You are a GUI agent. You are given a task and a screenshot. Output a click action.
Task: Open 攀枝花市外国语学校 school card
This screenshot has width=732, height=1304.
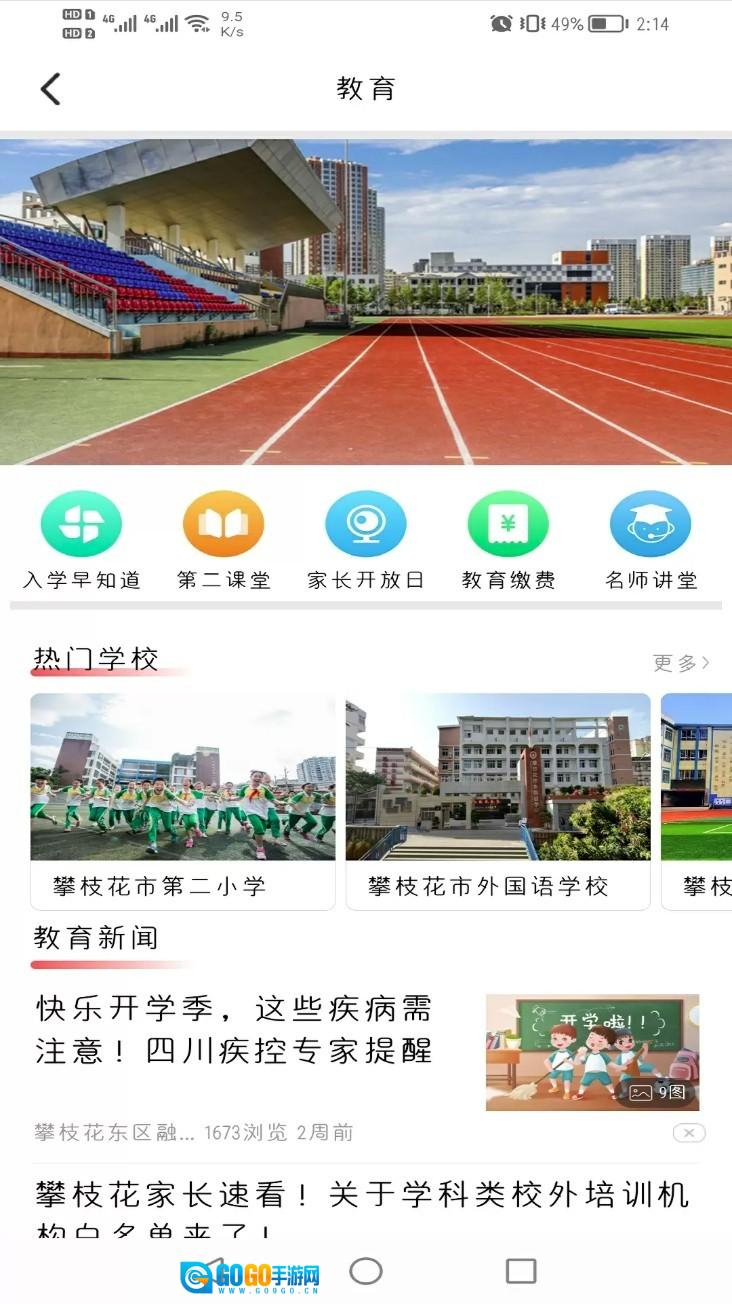(x=498, y=801)
